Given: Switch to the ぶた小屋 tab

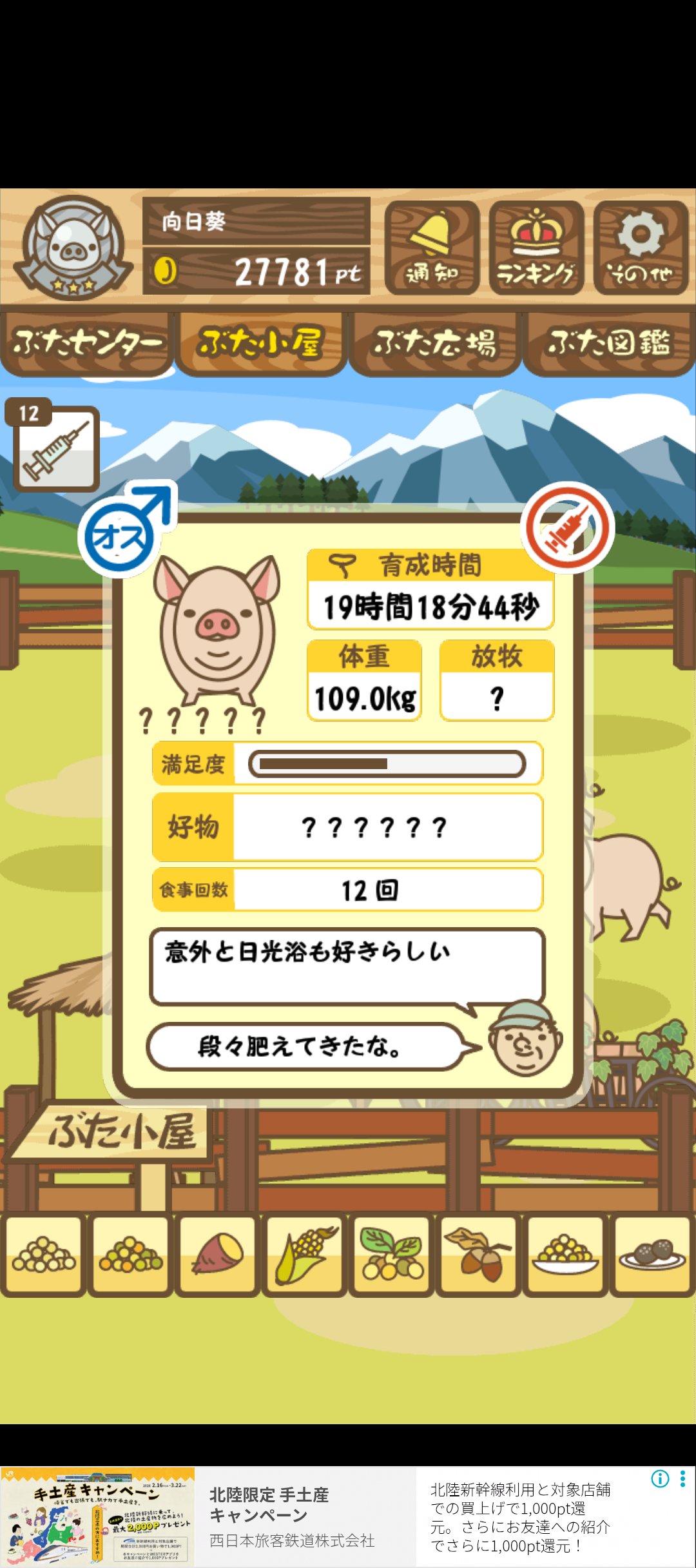Looking at the screenshot, I should pyautogui.click(x=261, y=344).
